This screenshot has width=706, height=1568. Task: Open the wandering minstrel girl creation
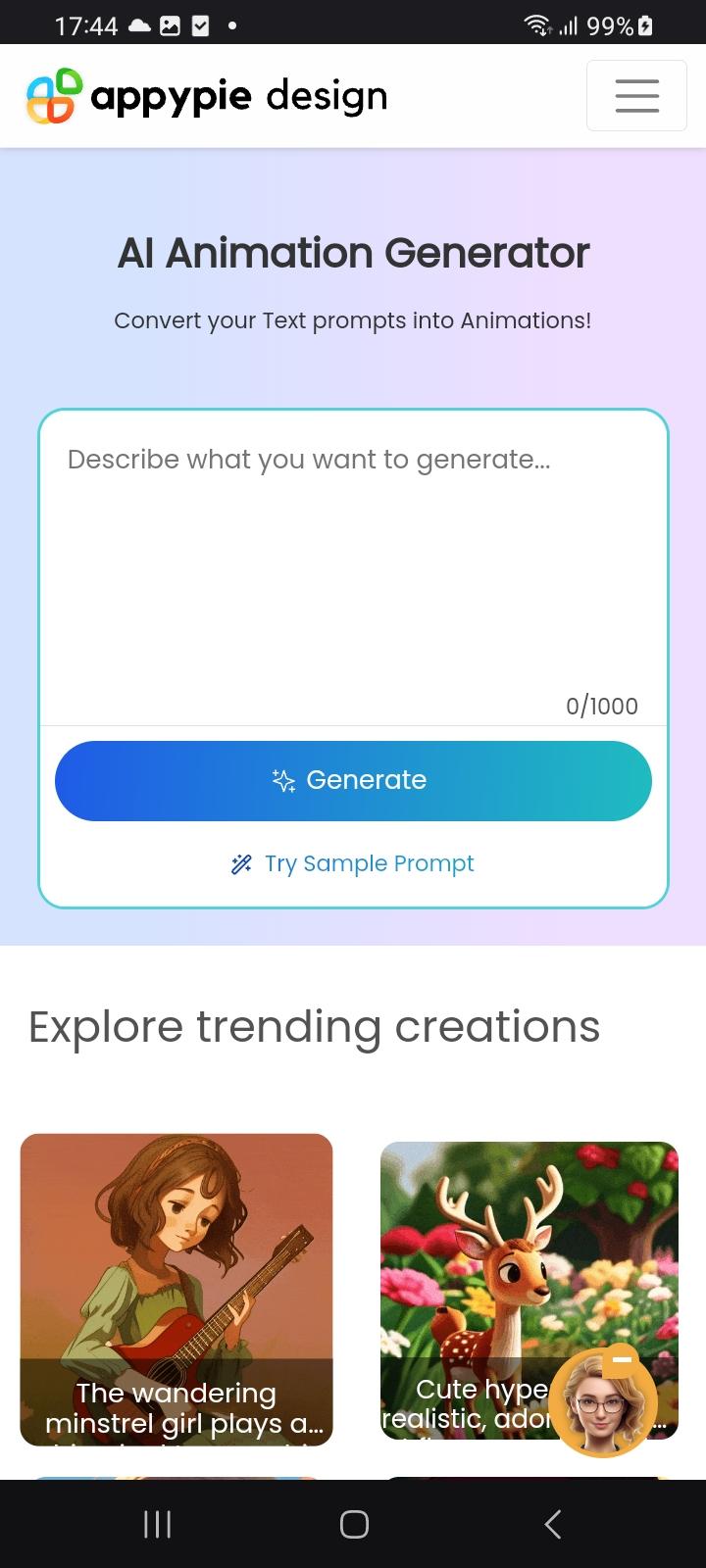[x=176, y=1290]
